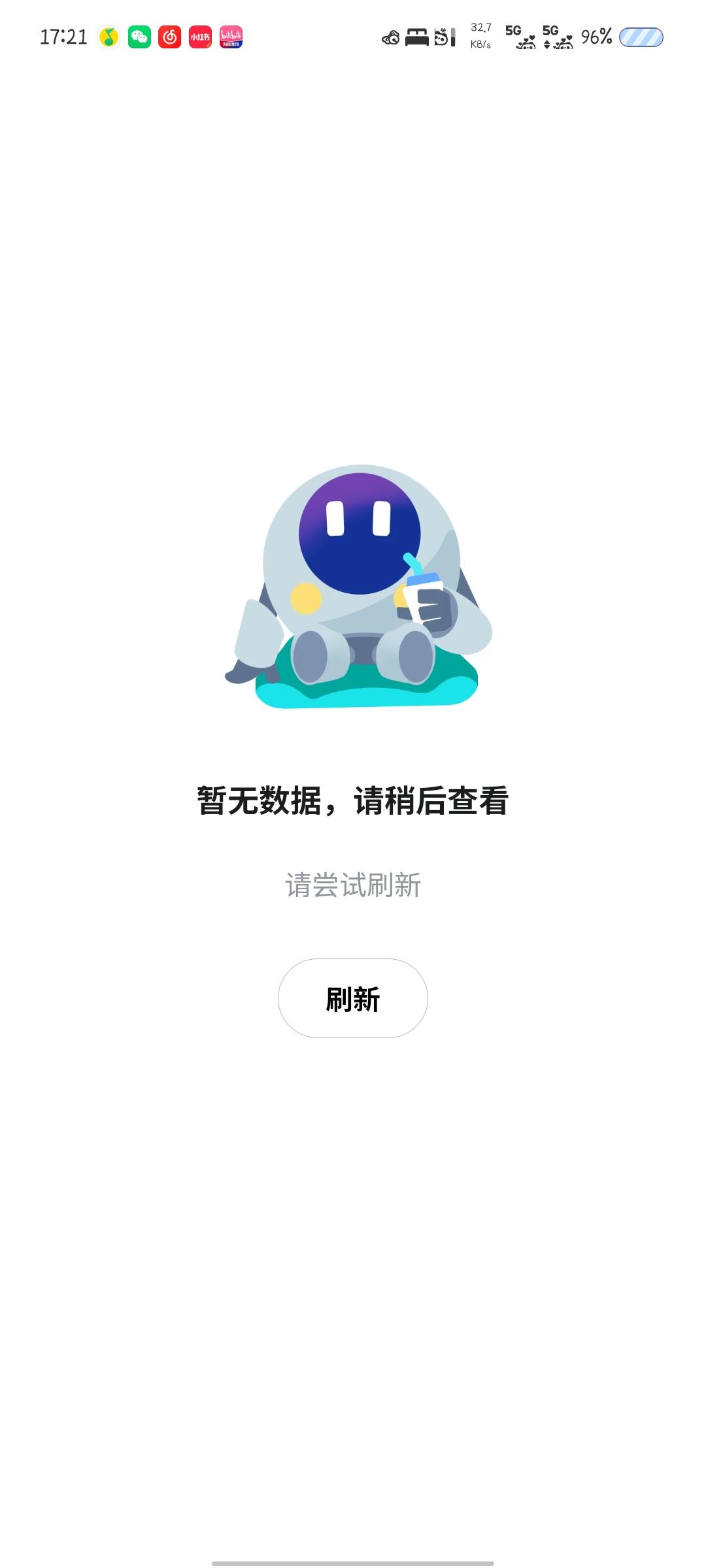Tap the 96% battery percentage text
Viewport: 706px width, 1568px height.
point(594,37)
